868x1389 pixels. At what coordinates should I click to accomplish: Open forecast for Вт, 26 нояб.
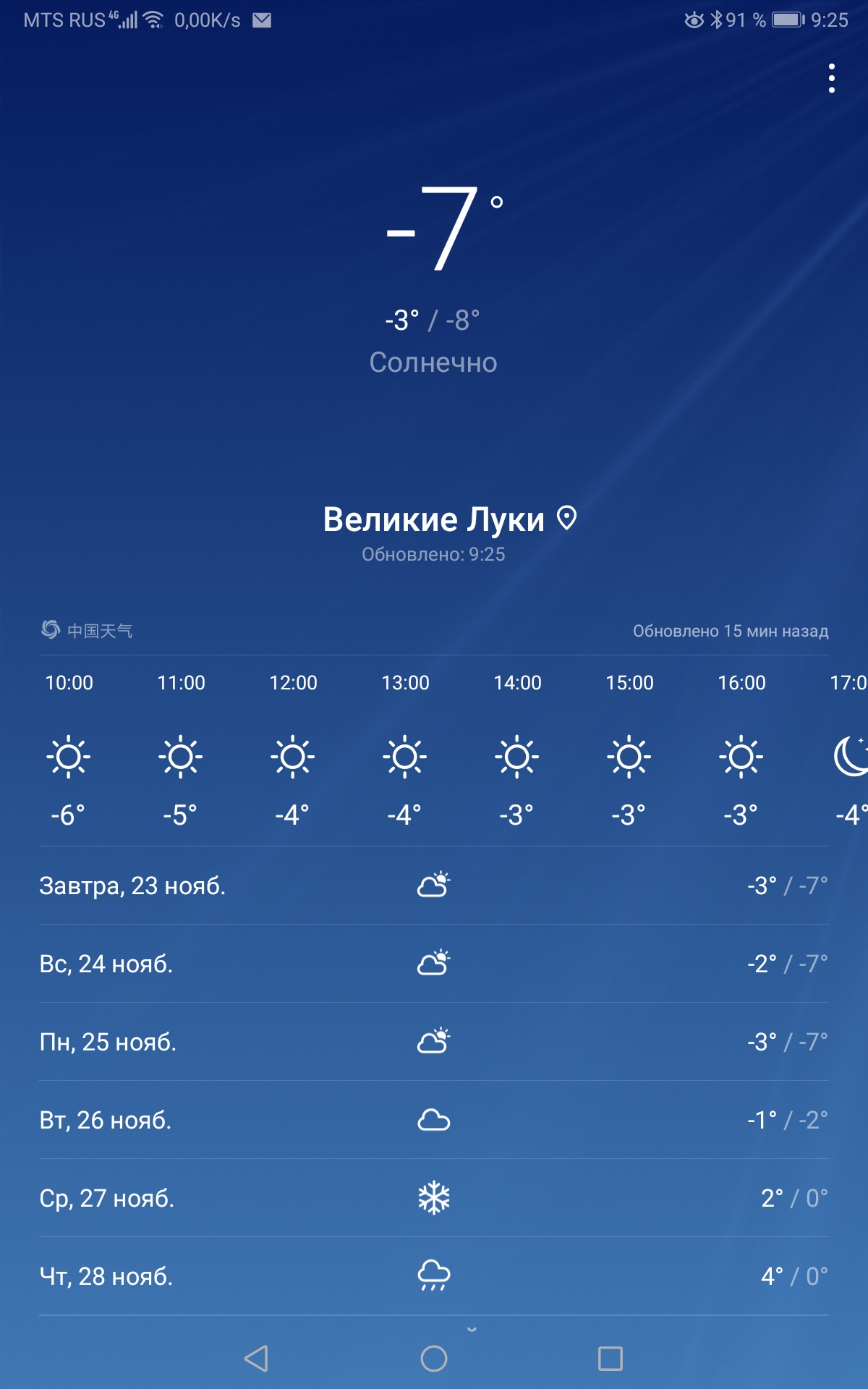(434, 1120)
